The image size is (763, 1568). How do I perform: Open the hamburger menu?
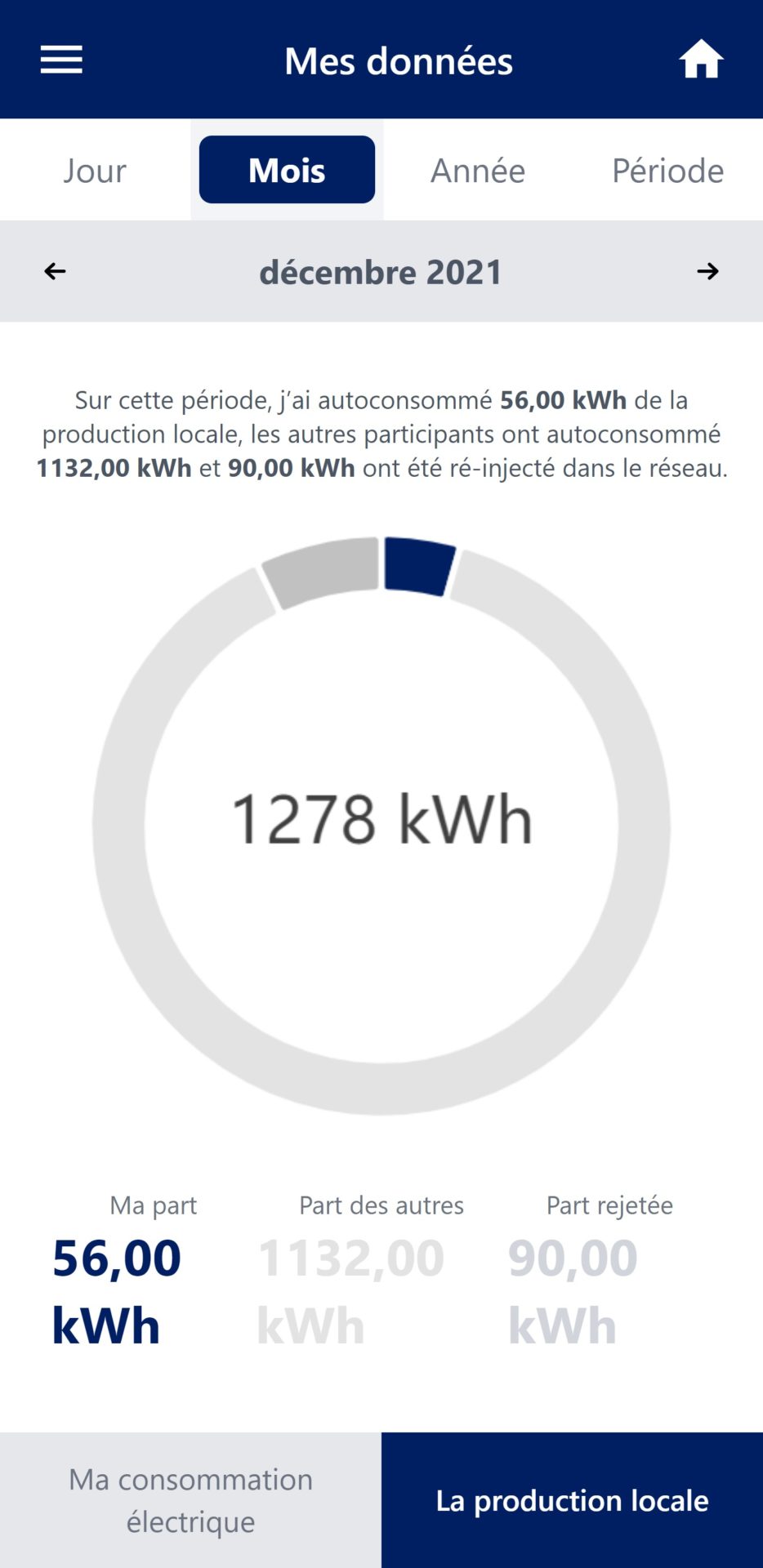61,60
